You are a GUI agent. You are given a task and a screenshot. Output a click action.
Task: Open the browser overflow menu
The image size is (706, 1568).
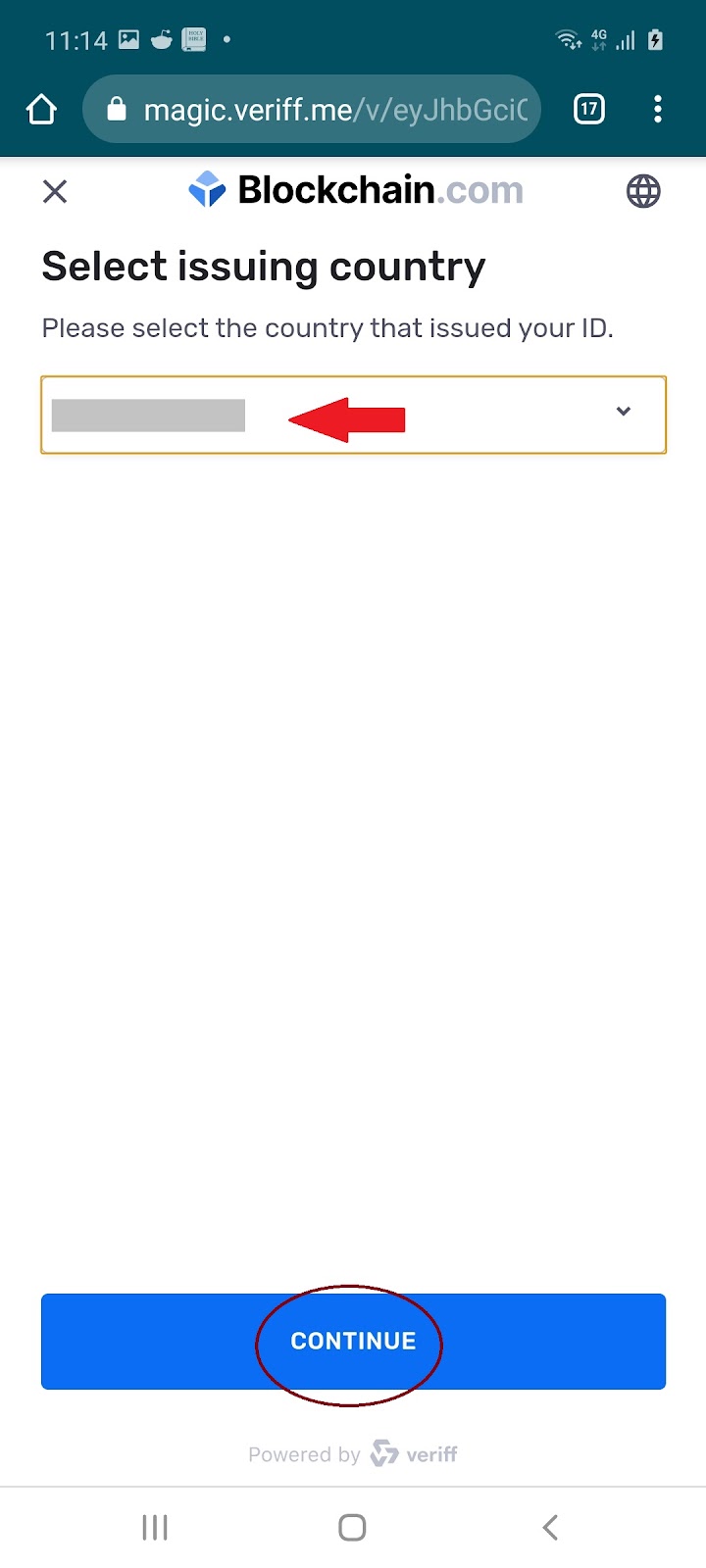point(657,109)
